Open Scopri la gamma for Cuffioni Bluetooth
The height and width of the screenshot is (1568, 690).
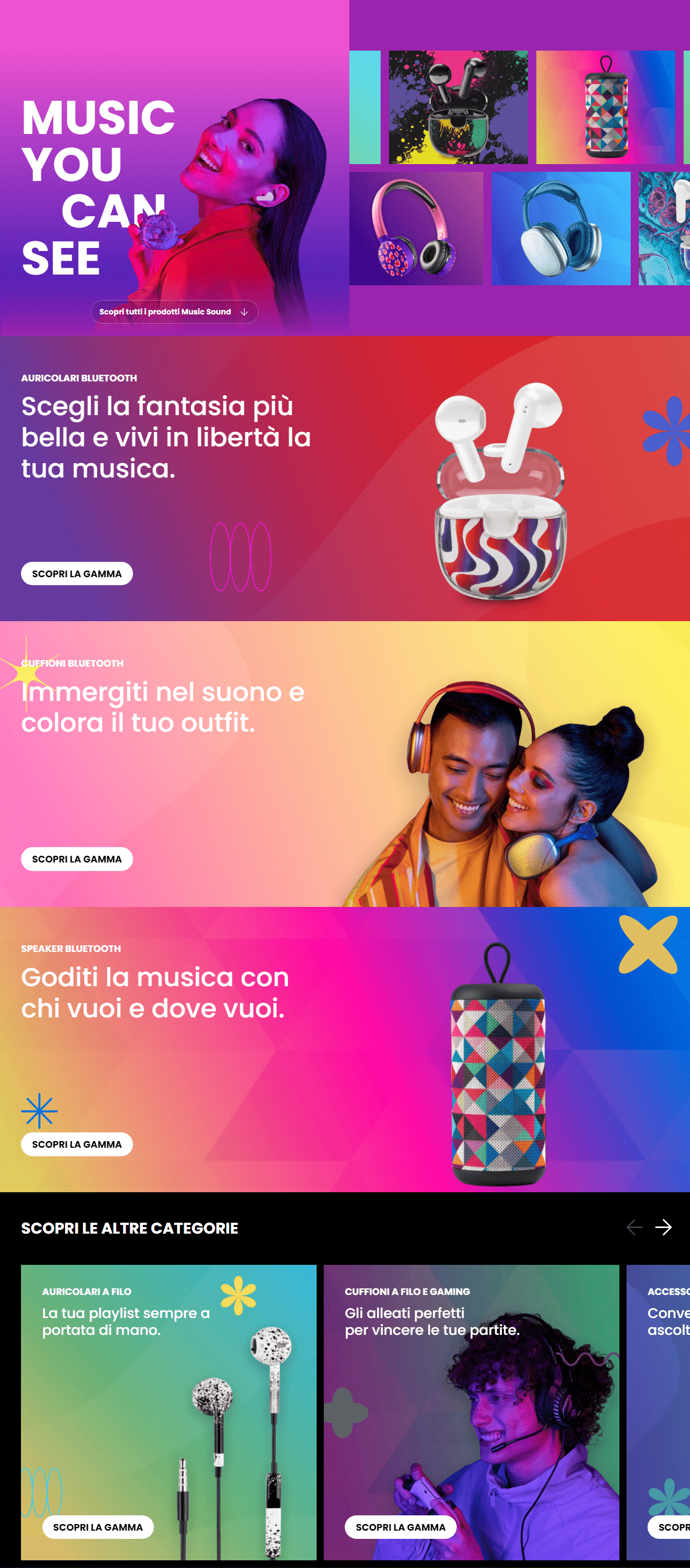point(77,859)
